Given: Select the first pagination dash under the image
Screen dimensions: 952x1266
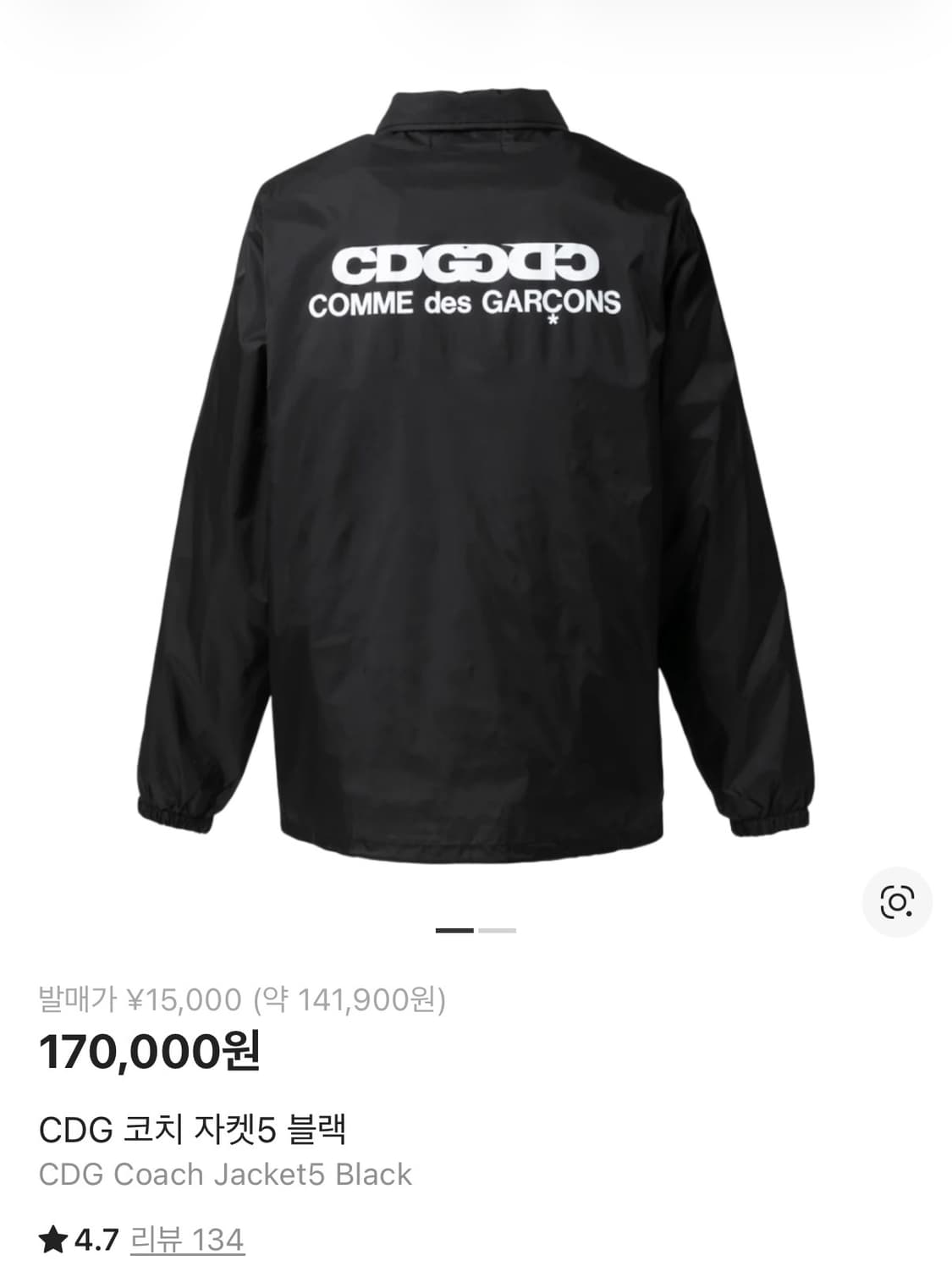Looking at the screenshot, I should pos(455,928).
